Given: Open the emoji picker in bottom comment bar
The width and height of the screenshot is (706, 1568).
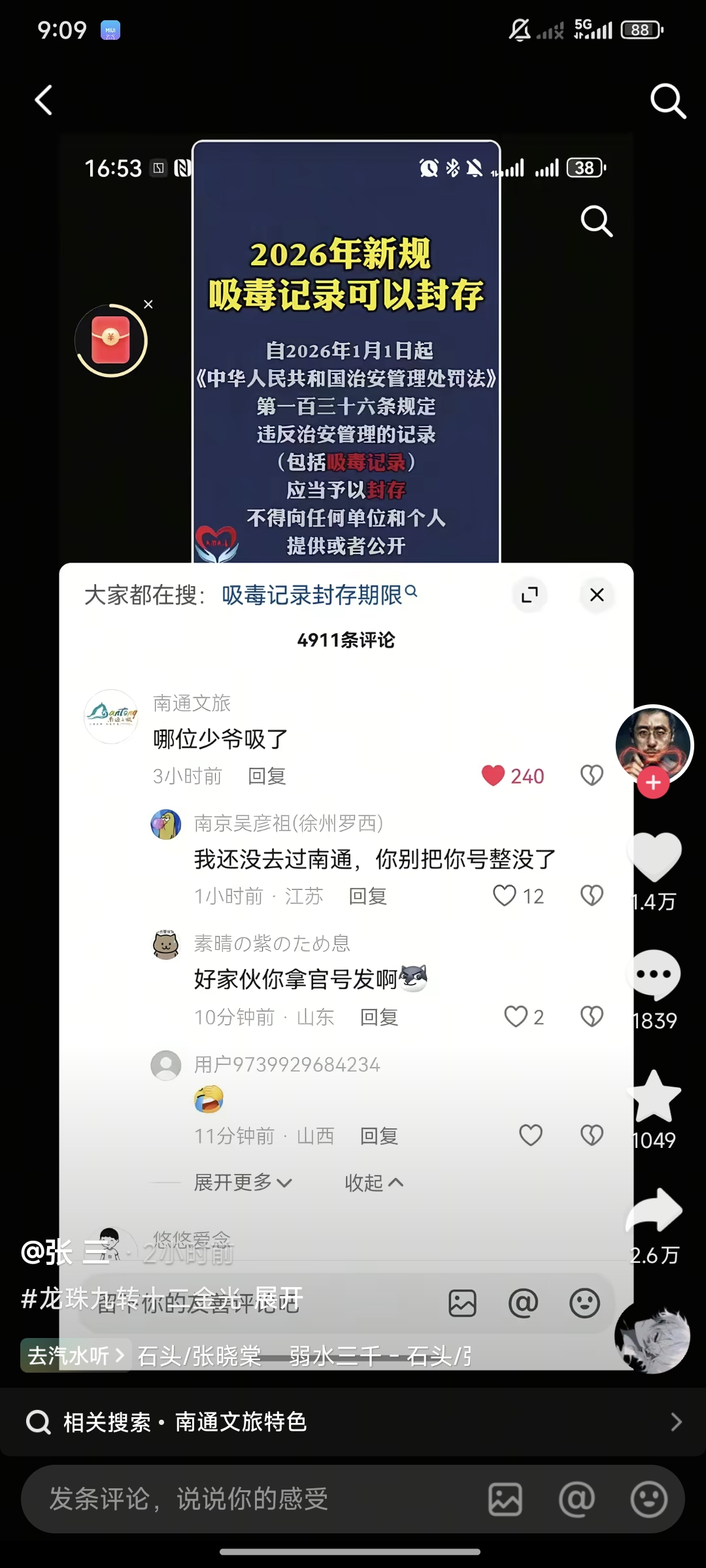Looking at the screenshot, I should pos(648,1499).
